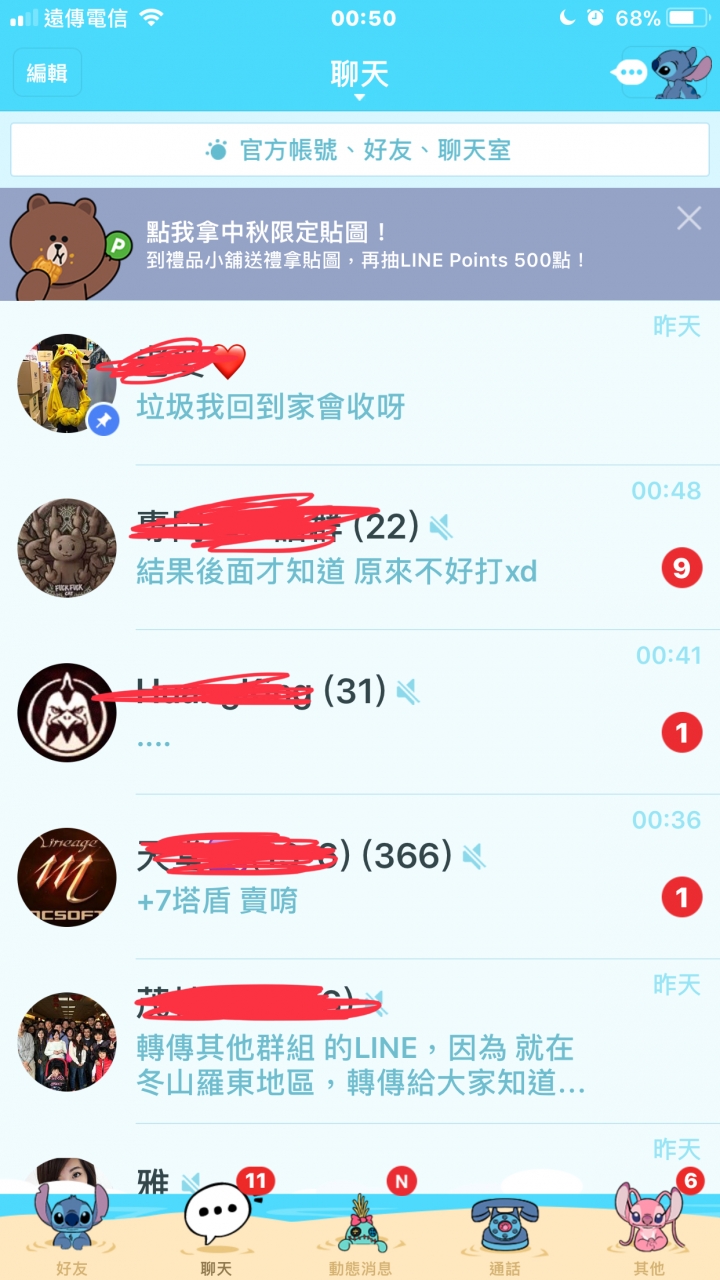Open the group chat with 31 members
Image resolution: width=720 pixels, height=1280 pixels.
360,712
